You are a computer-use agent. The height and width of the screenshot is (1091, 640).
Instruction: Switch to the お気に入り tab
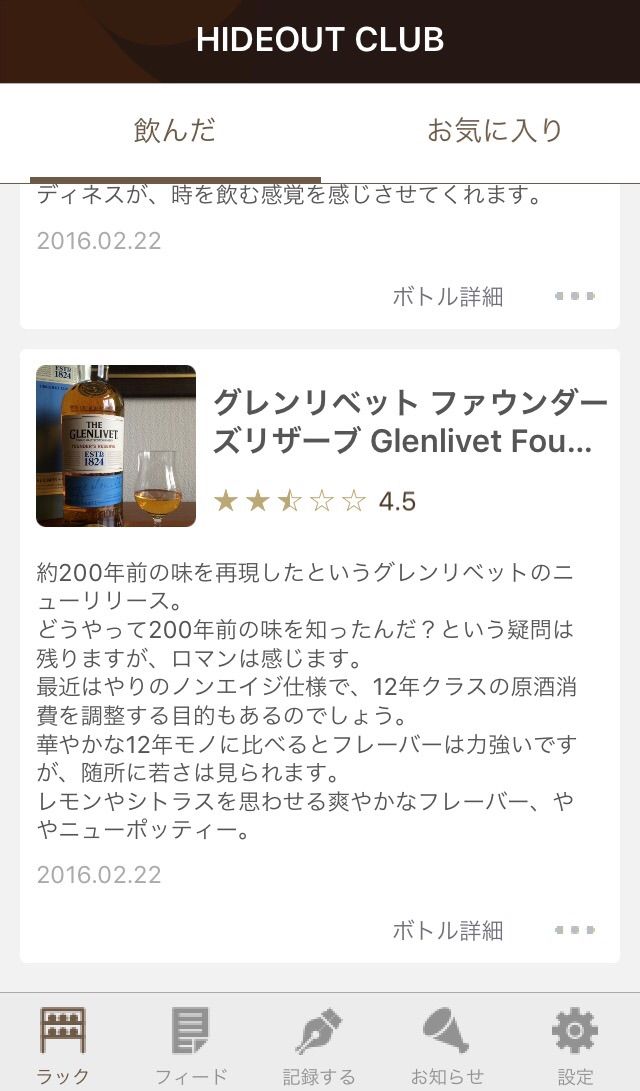click(x=495, y=131)
